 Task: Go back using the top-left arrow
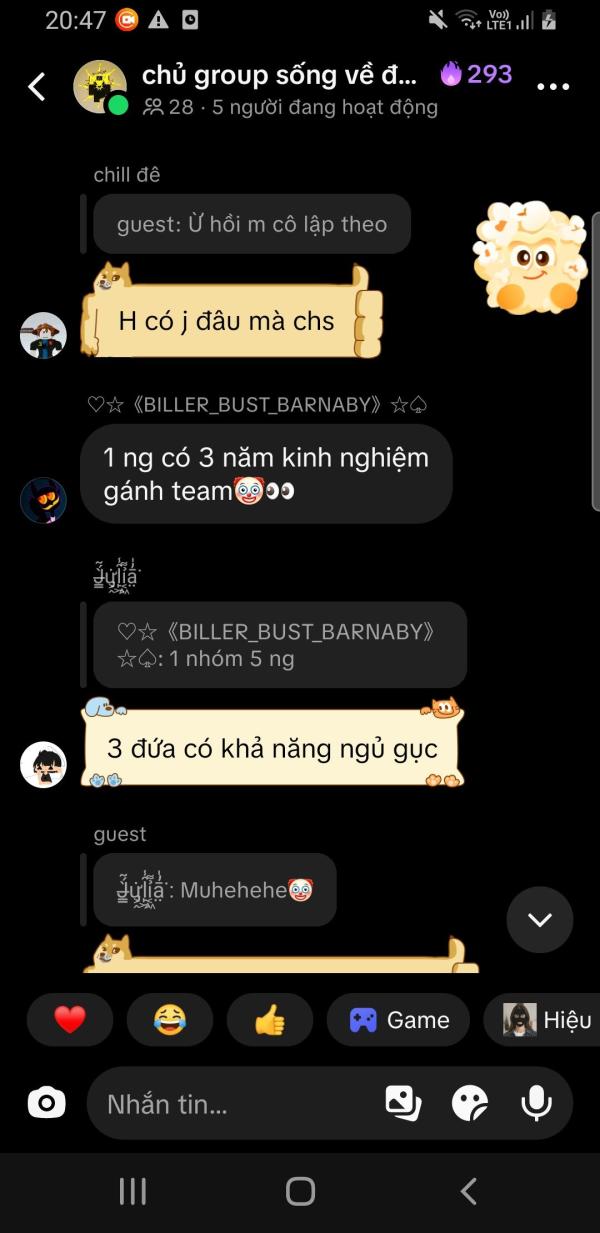click(36, 87)
